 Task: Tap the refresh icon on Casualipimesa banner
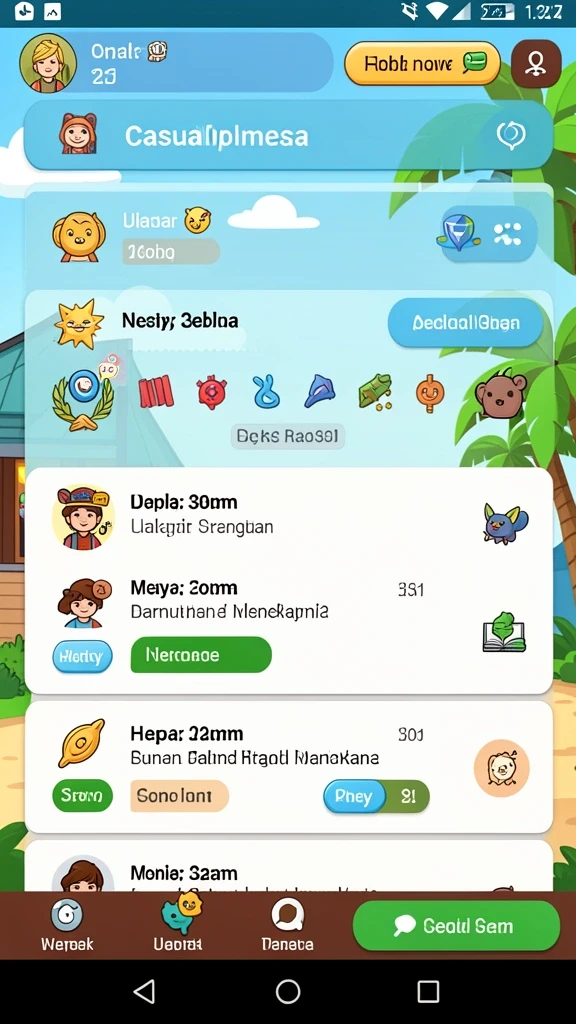tap(511, 135)
